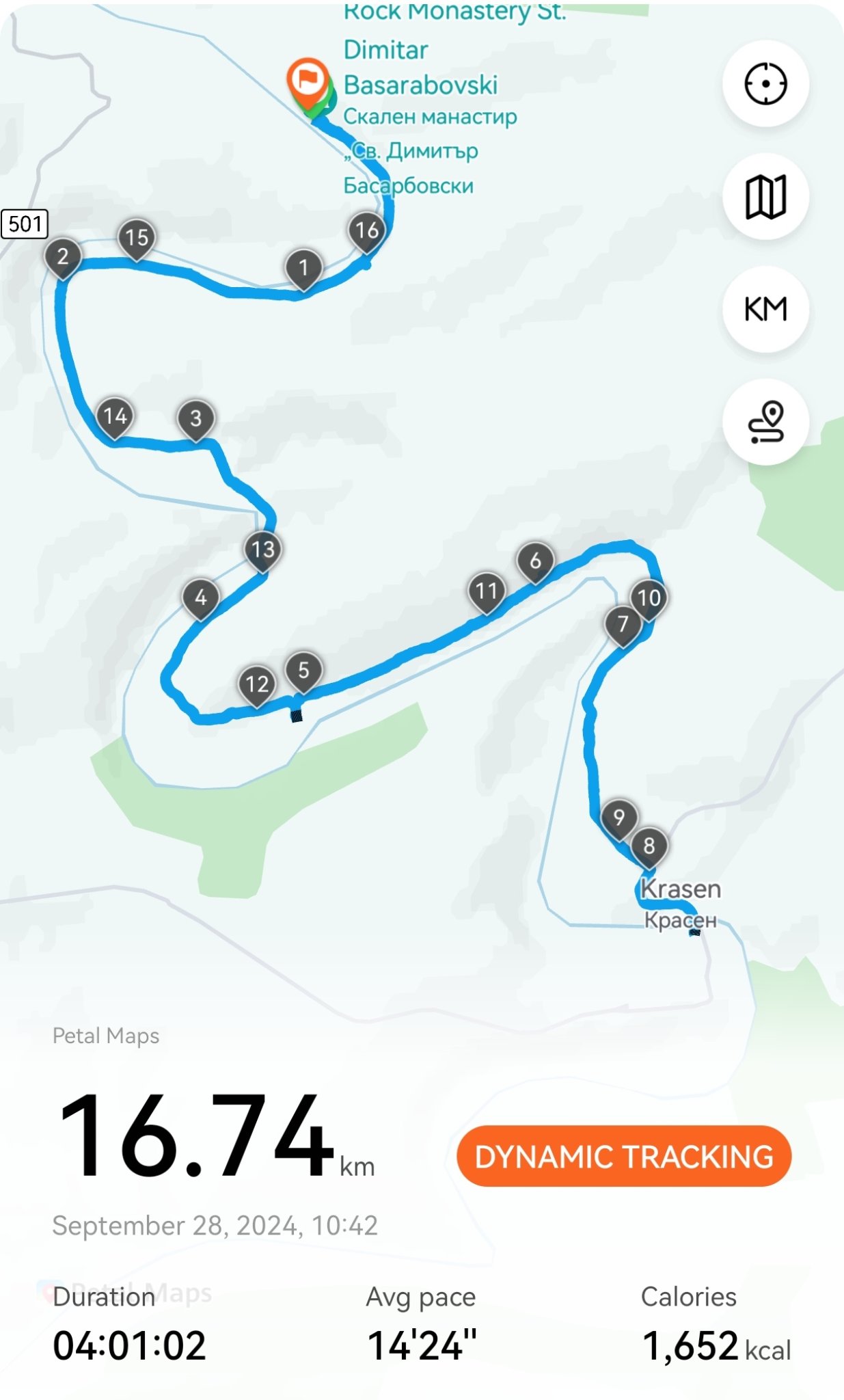Screen dimensions: 844x1400
Task: Recenter the map with the location target icon
Action: tap(765, 84)
